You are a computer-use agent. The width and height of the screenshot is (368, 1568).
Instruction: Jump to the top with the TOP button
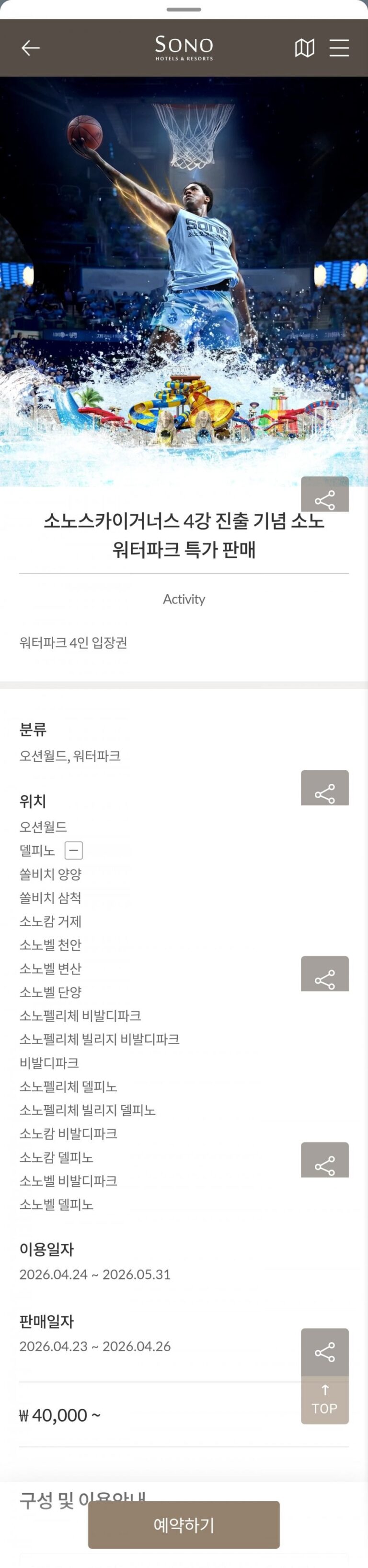point(325,1401)
